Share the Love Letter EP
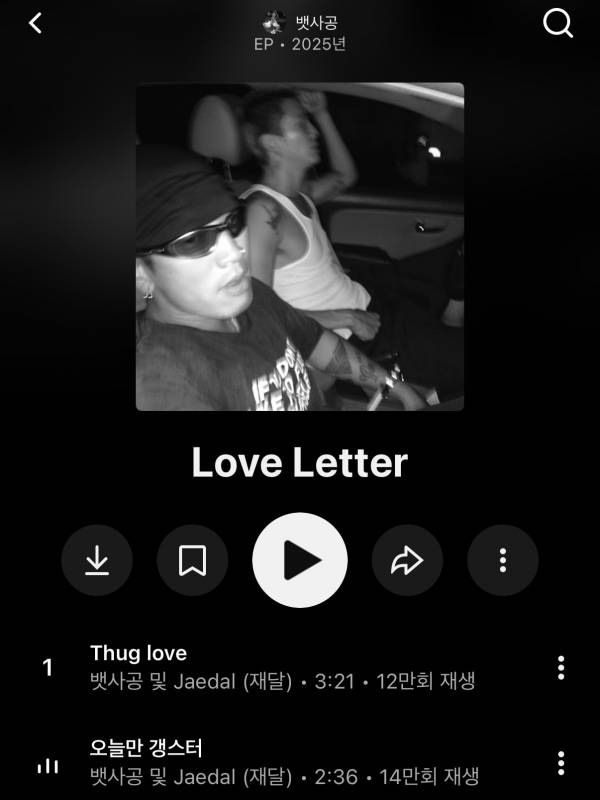This screenshot has height=800, width=600. [x=407, y=560]
